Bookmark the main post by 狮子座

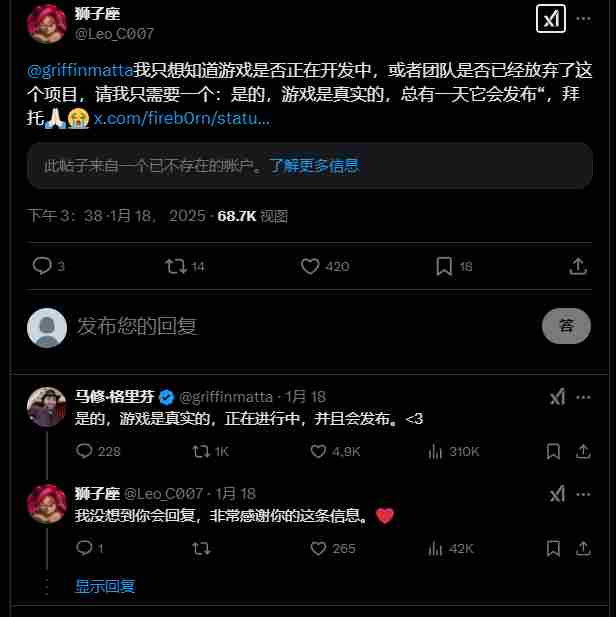444,266
